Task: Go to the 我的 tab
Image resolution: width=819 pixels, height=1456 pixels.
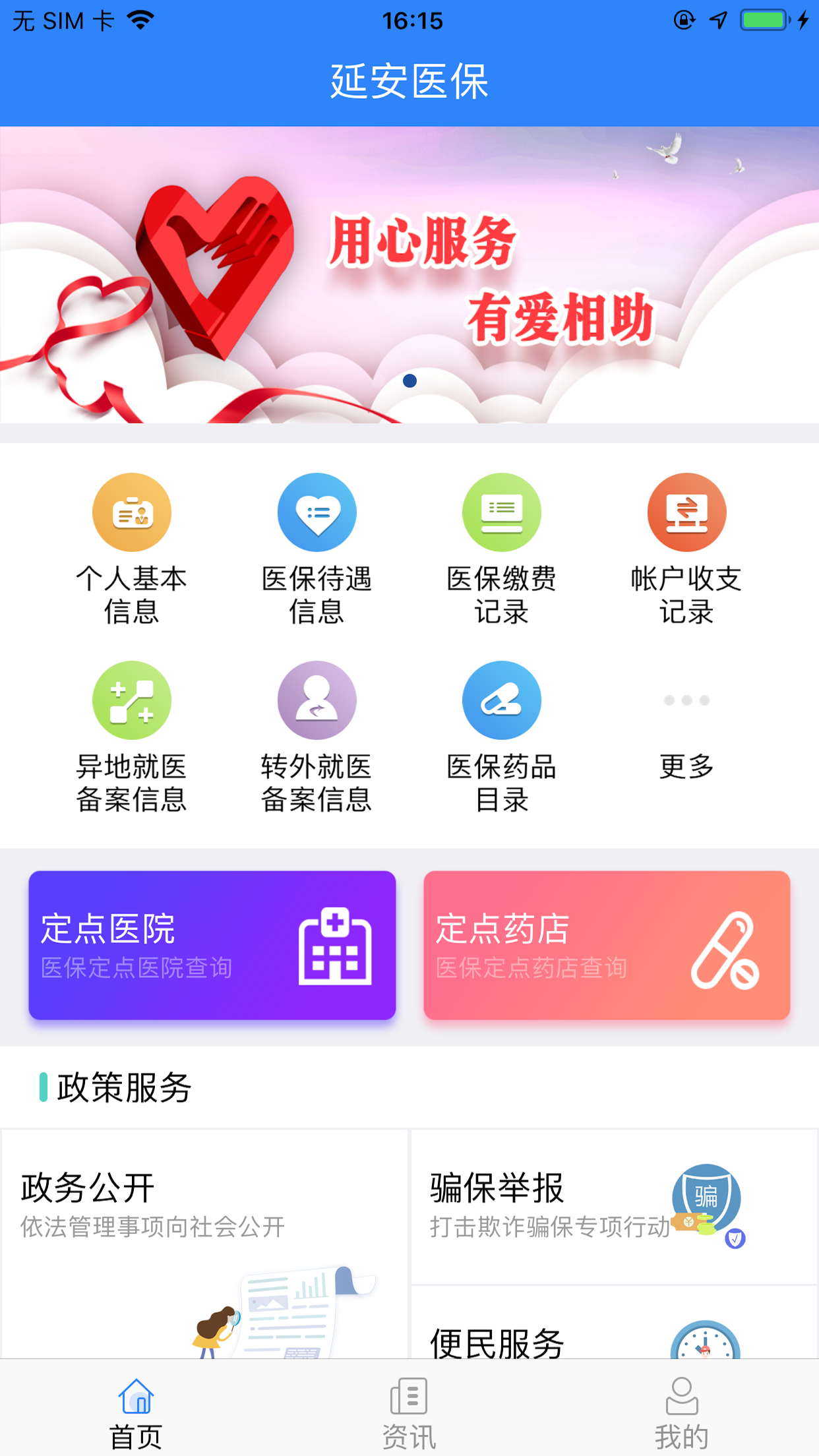Action: coord(682,1412)
